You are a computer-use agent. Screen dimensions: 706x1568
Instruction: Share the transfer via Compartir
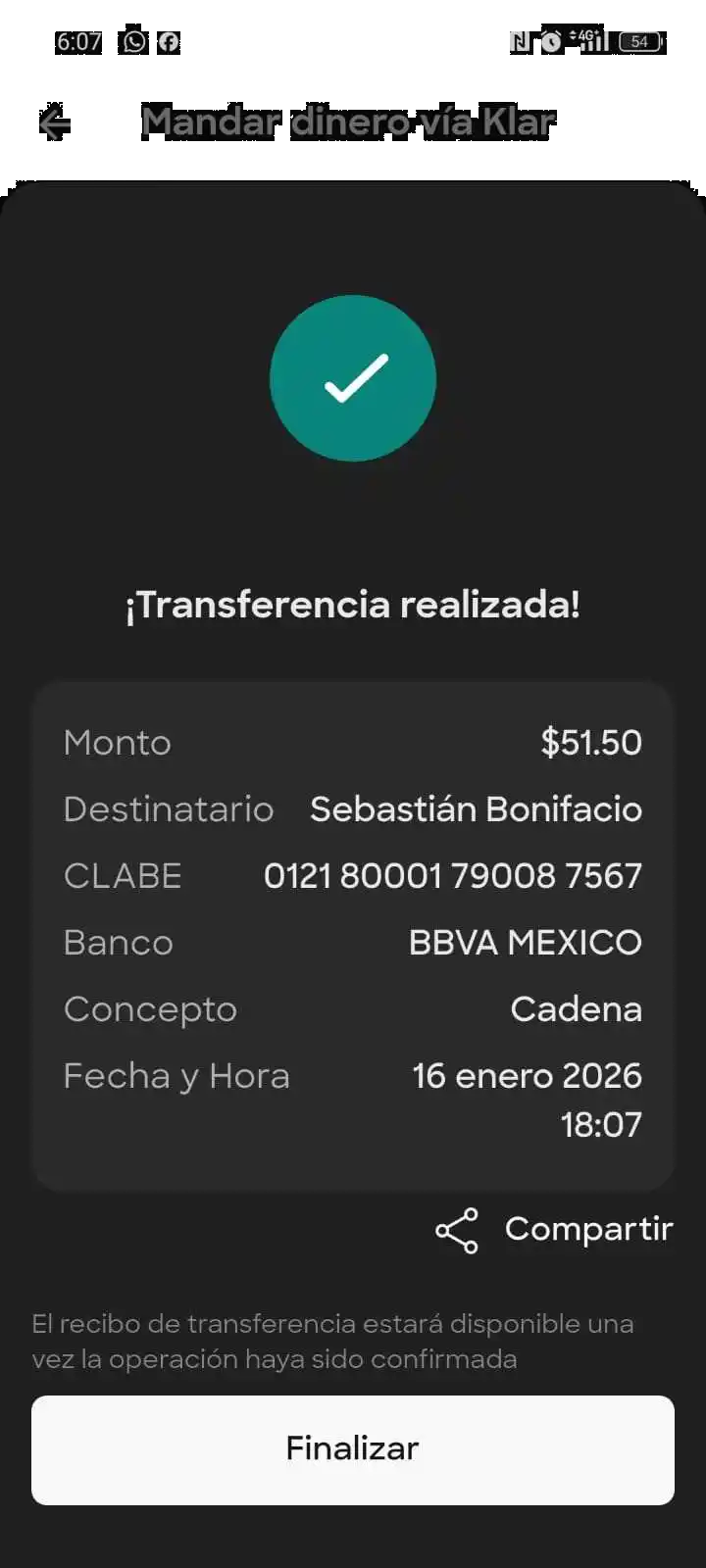(x=555, y=1229)
